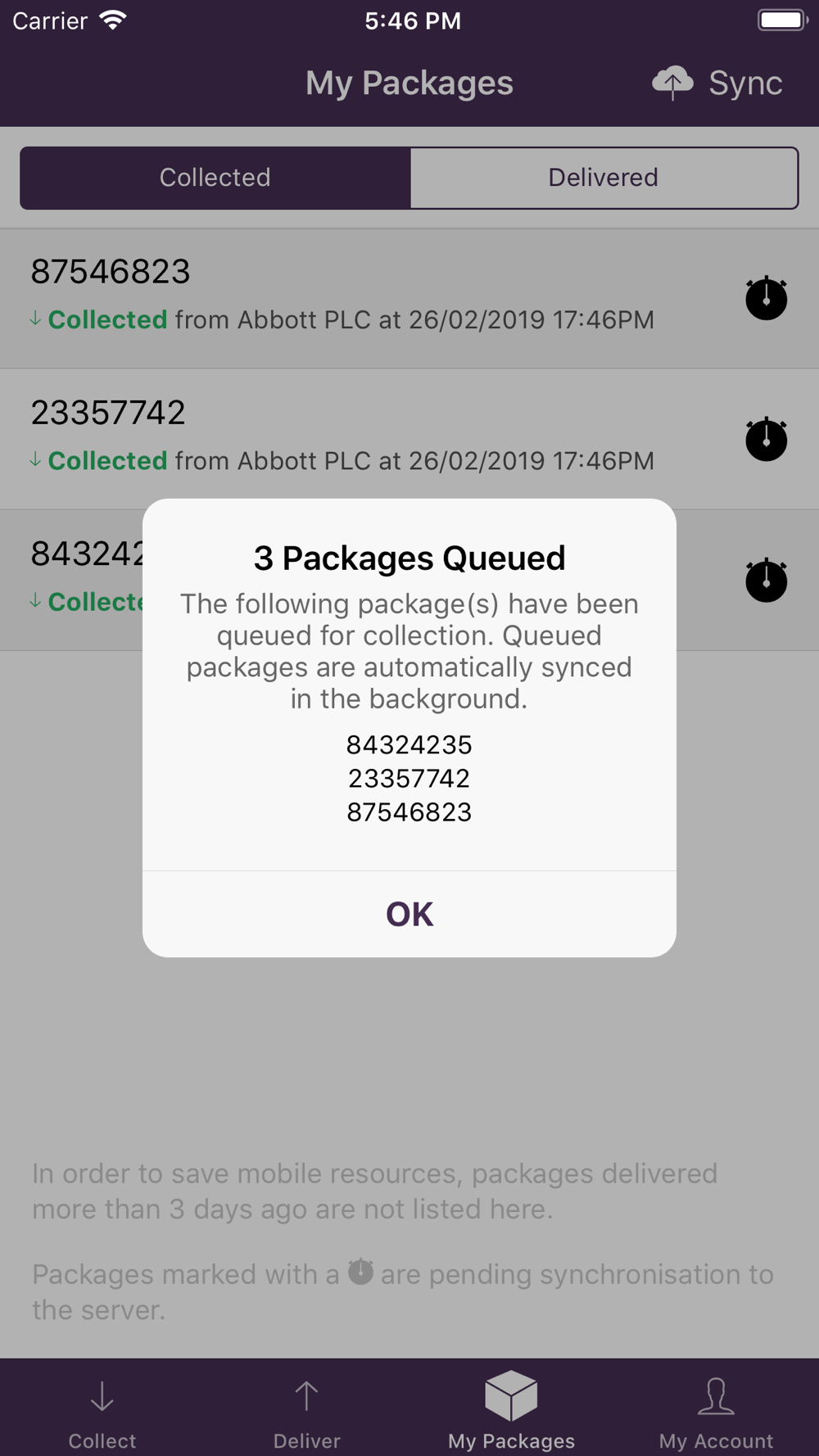Select the Collected segment
Viewport: 819px width, 1456px height.
tap(215, 178)
